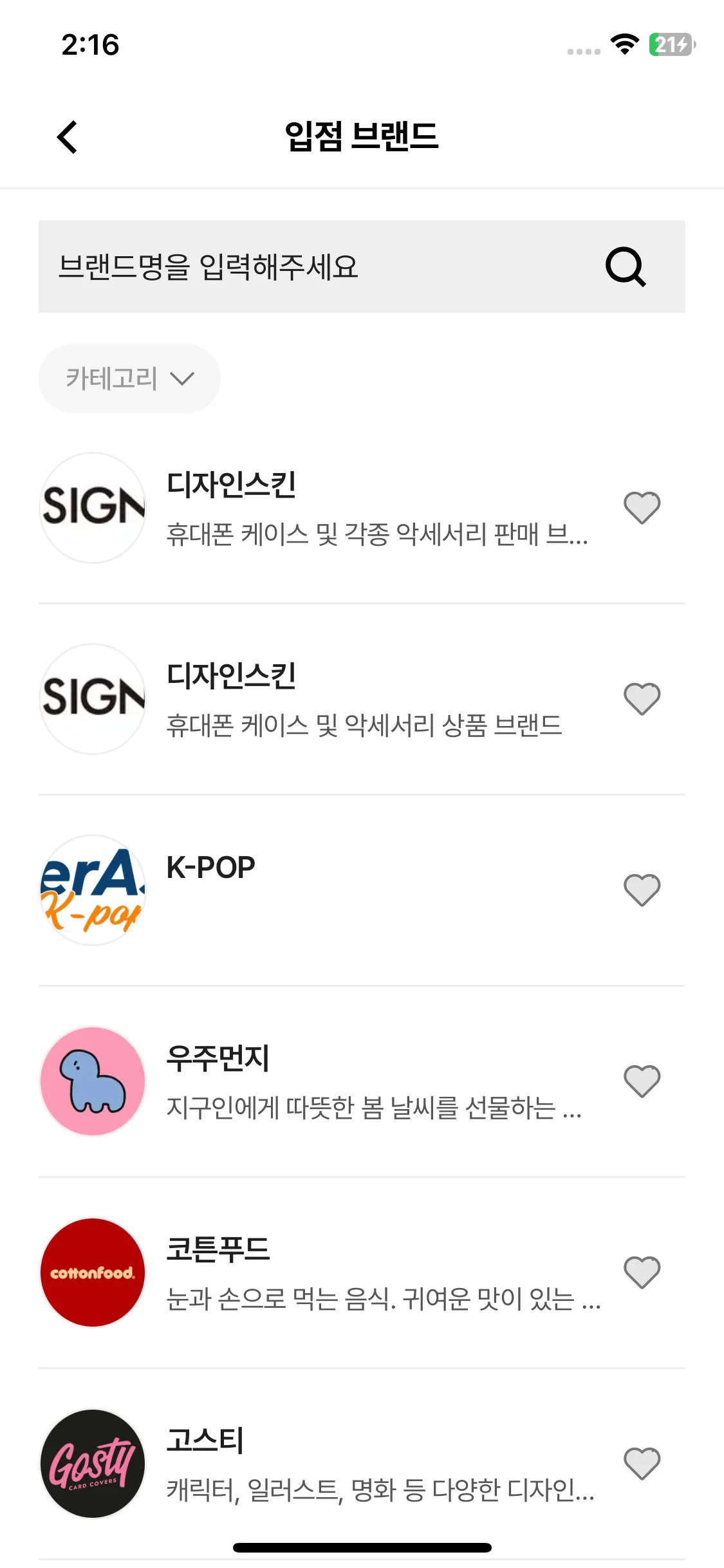
Task: Add 우주먼지 to favorites via heart
Action: (x=642, y=1081)
